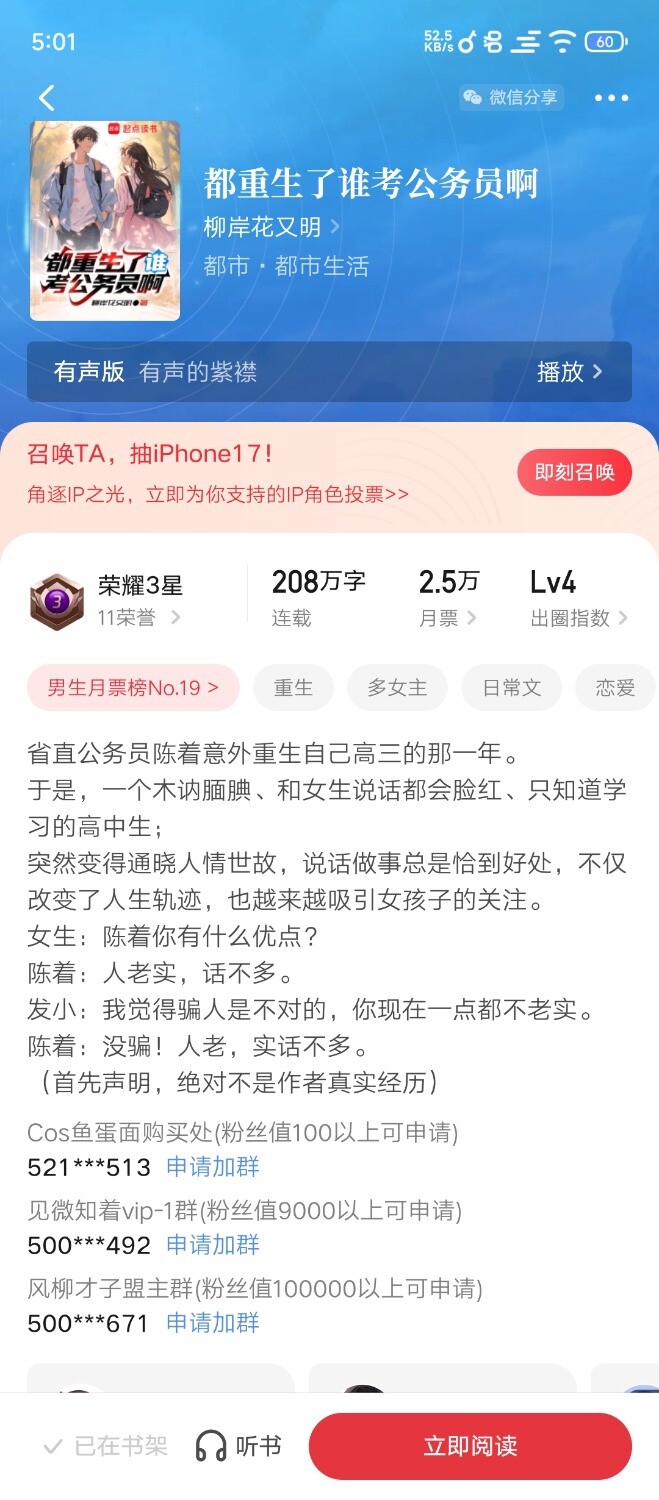This screenshot has height=1500, width=659.
Task: Play the 有声版 audiobook version
Action: 569,372
